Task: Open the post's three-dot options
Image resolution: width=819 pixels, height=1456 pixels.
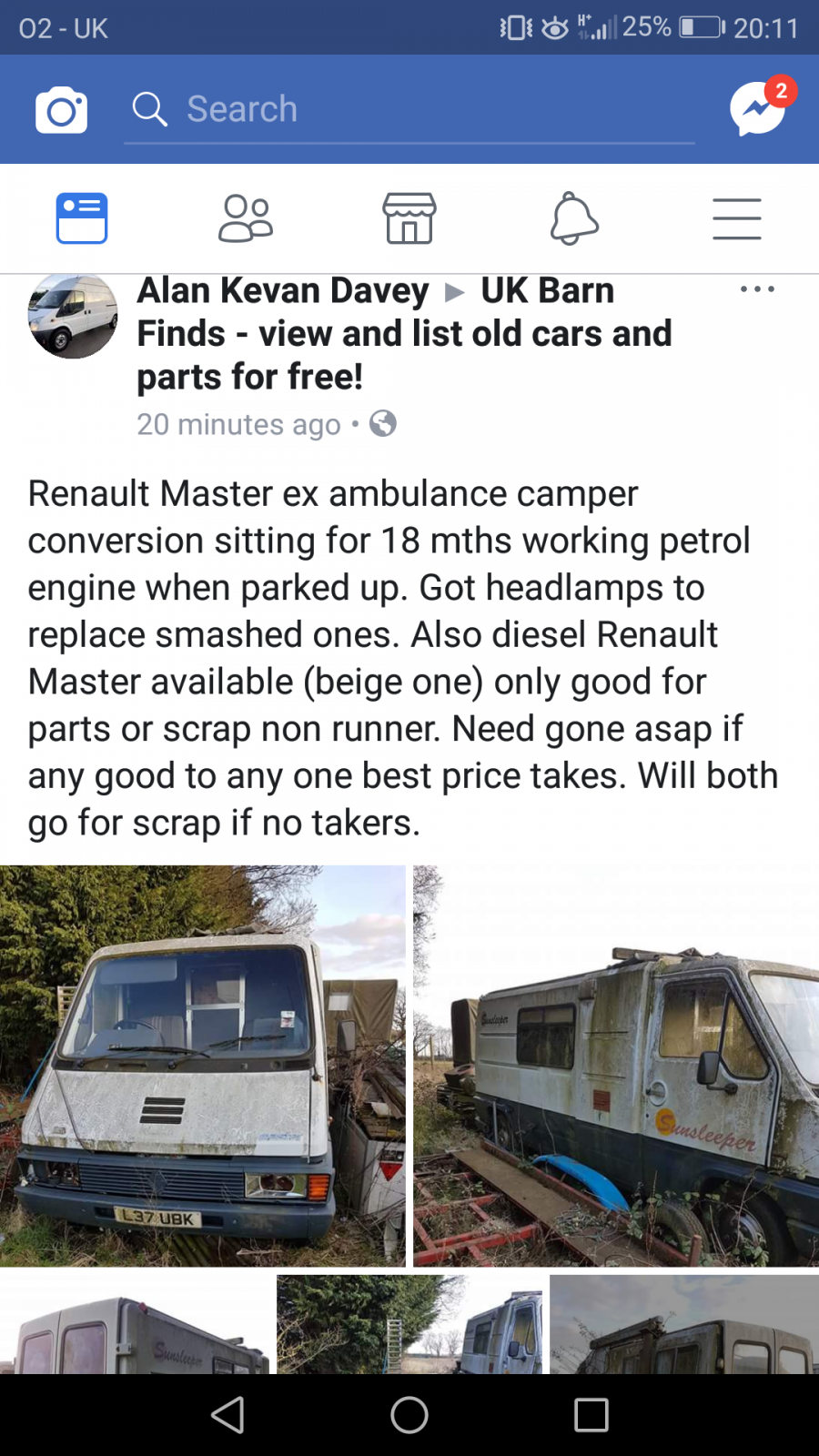Action: pyautogui.click(x=757, y=289)
